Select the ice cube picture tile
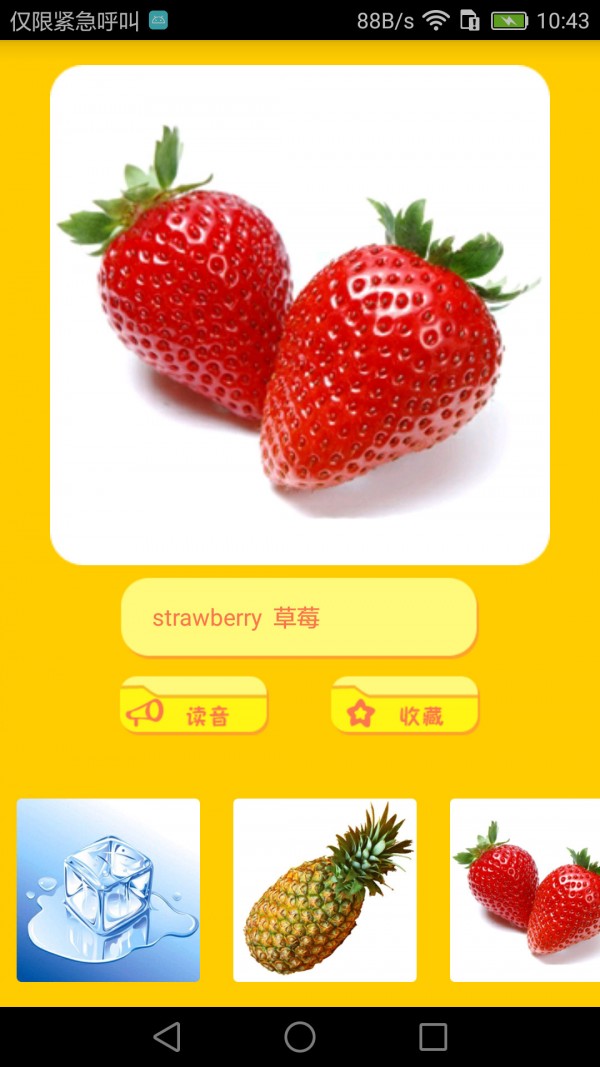 point(108,890)
